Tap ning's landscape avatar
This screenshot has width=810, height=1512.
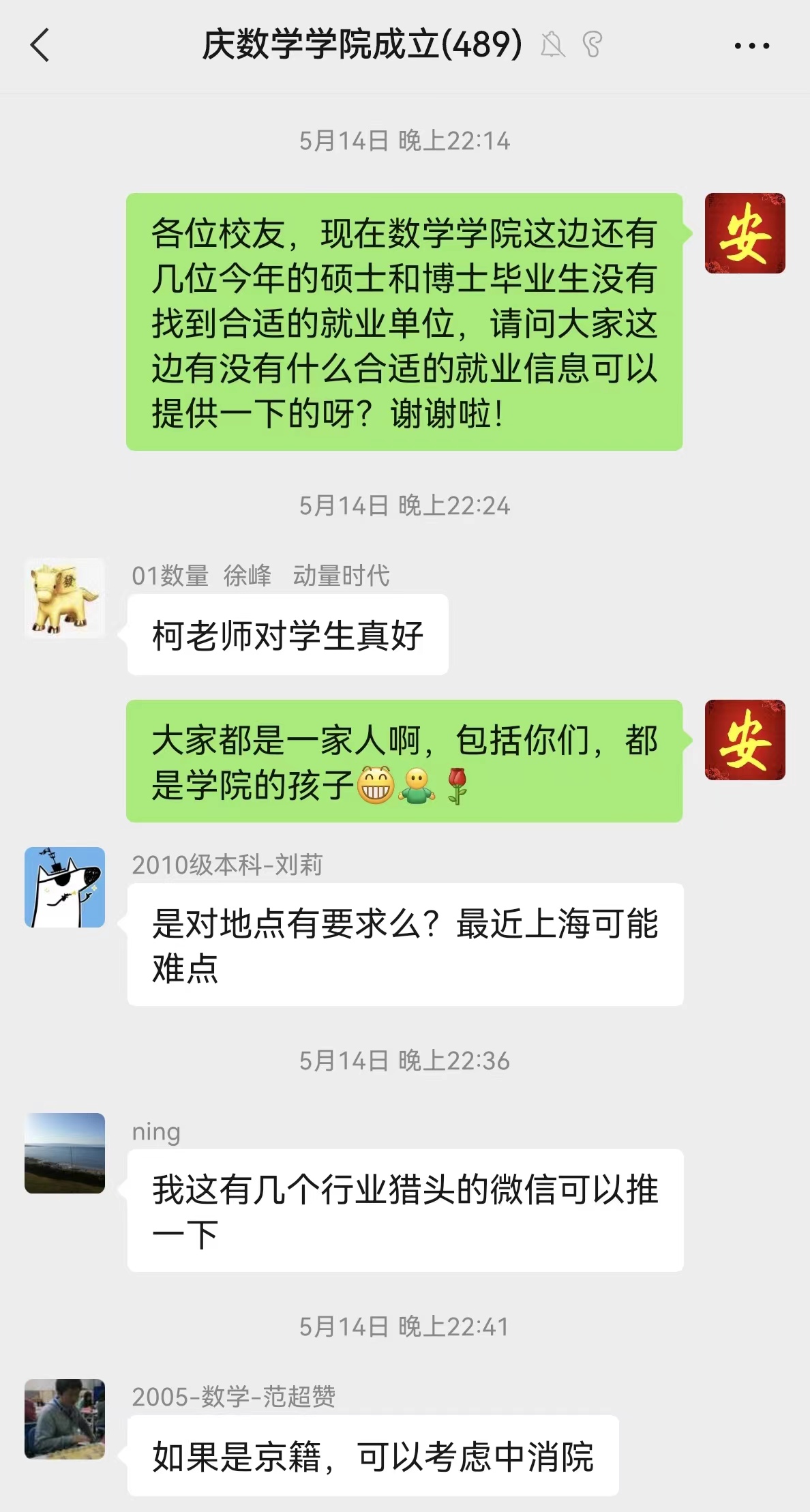65,1153
